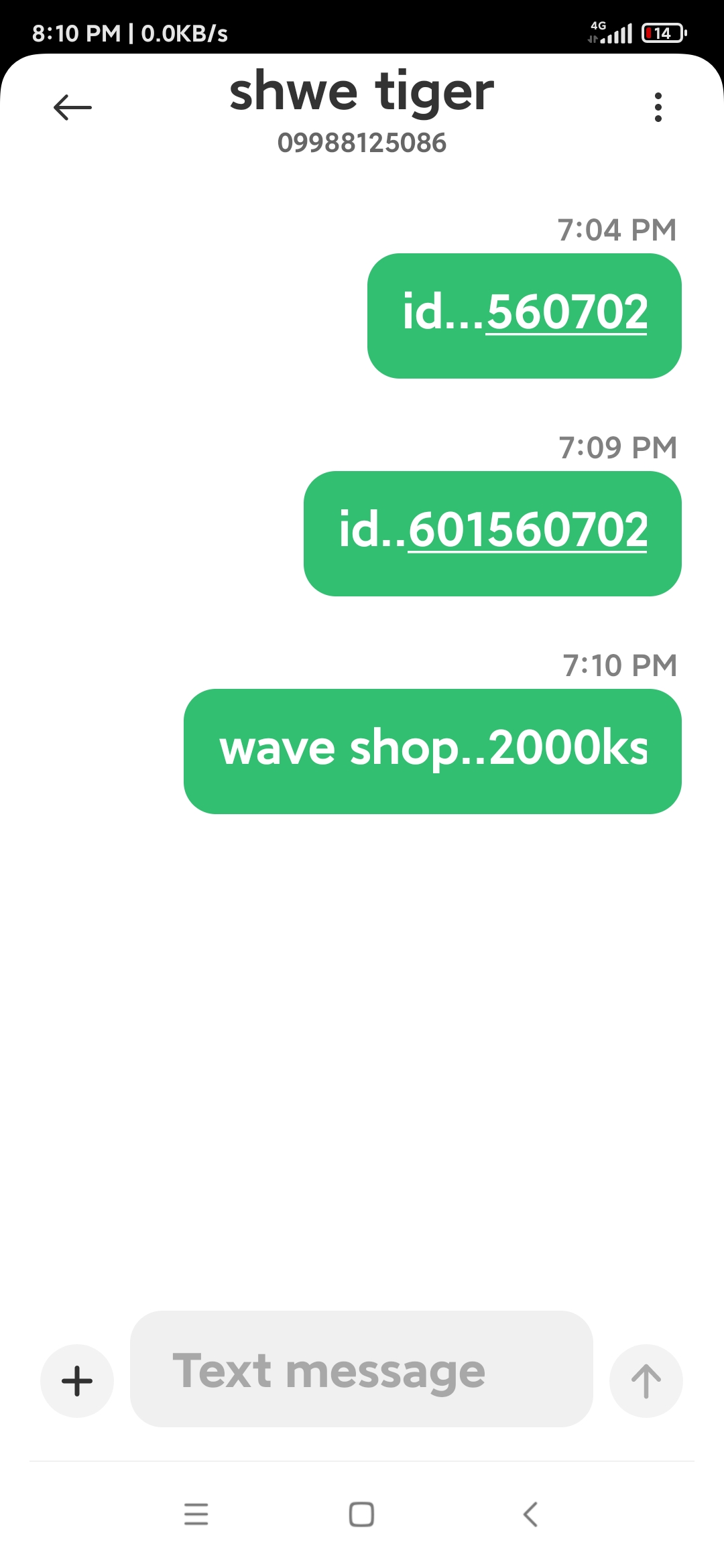The height and width of the screenshot is (1568, 724).
Task: Open the linked number 601560702
Action: [x=528, y=530]
